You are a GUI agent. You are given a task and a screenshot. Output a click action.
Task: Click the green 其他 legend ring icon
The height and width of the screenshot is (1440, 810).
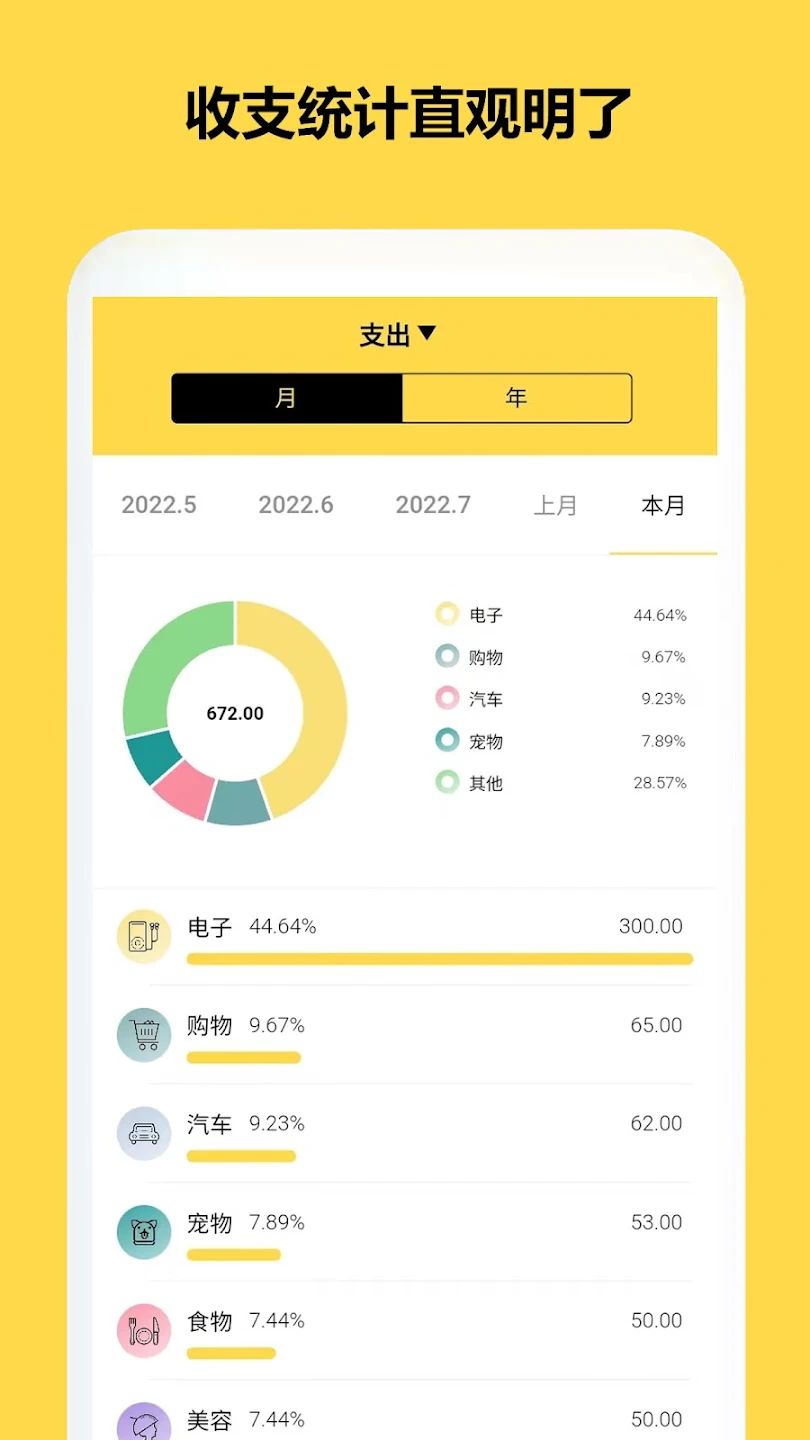447,782
